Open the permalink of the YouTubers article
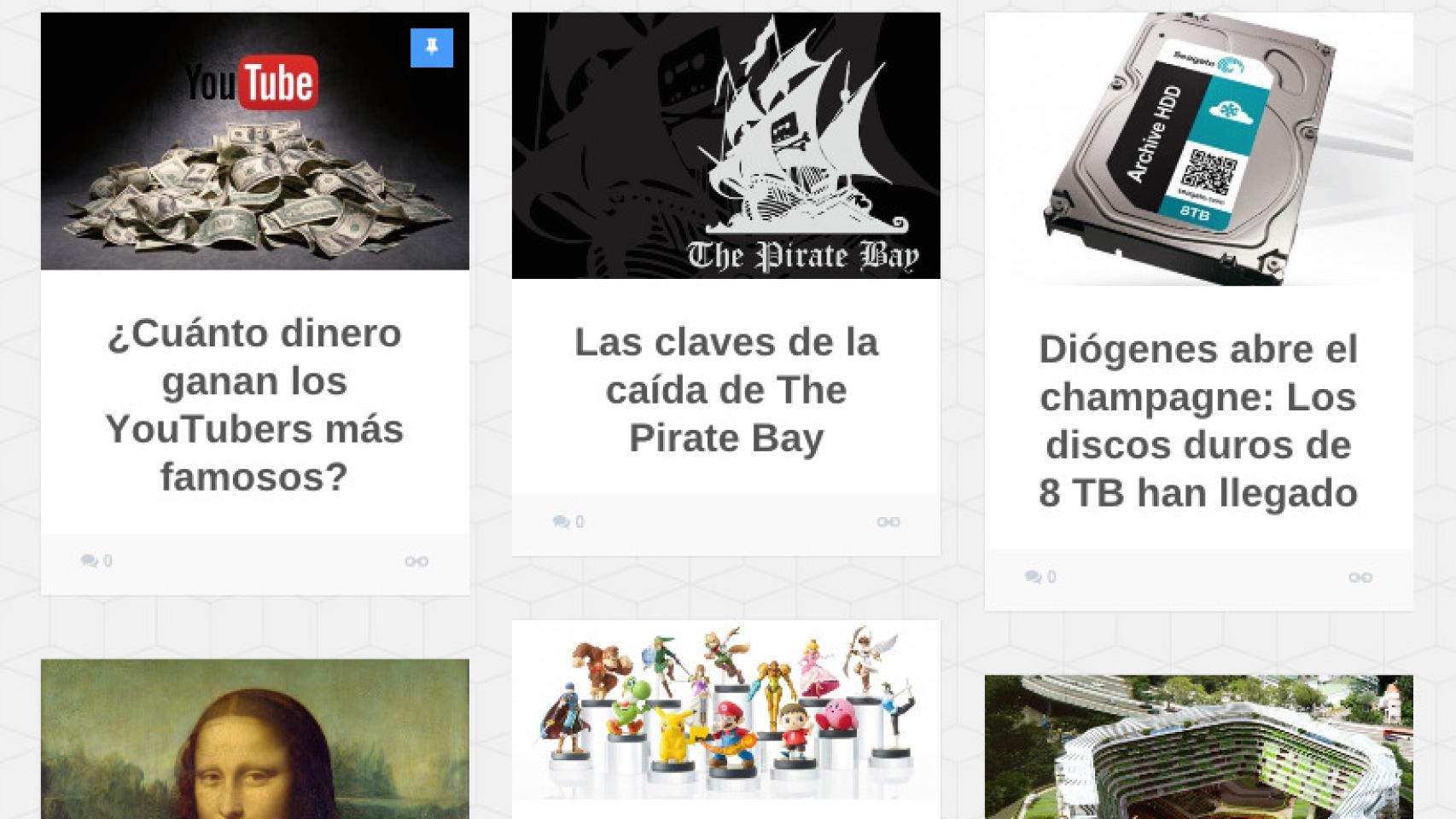The image size is (1456, 819). pos(416,561)
